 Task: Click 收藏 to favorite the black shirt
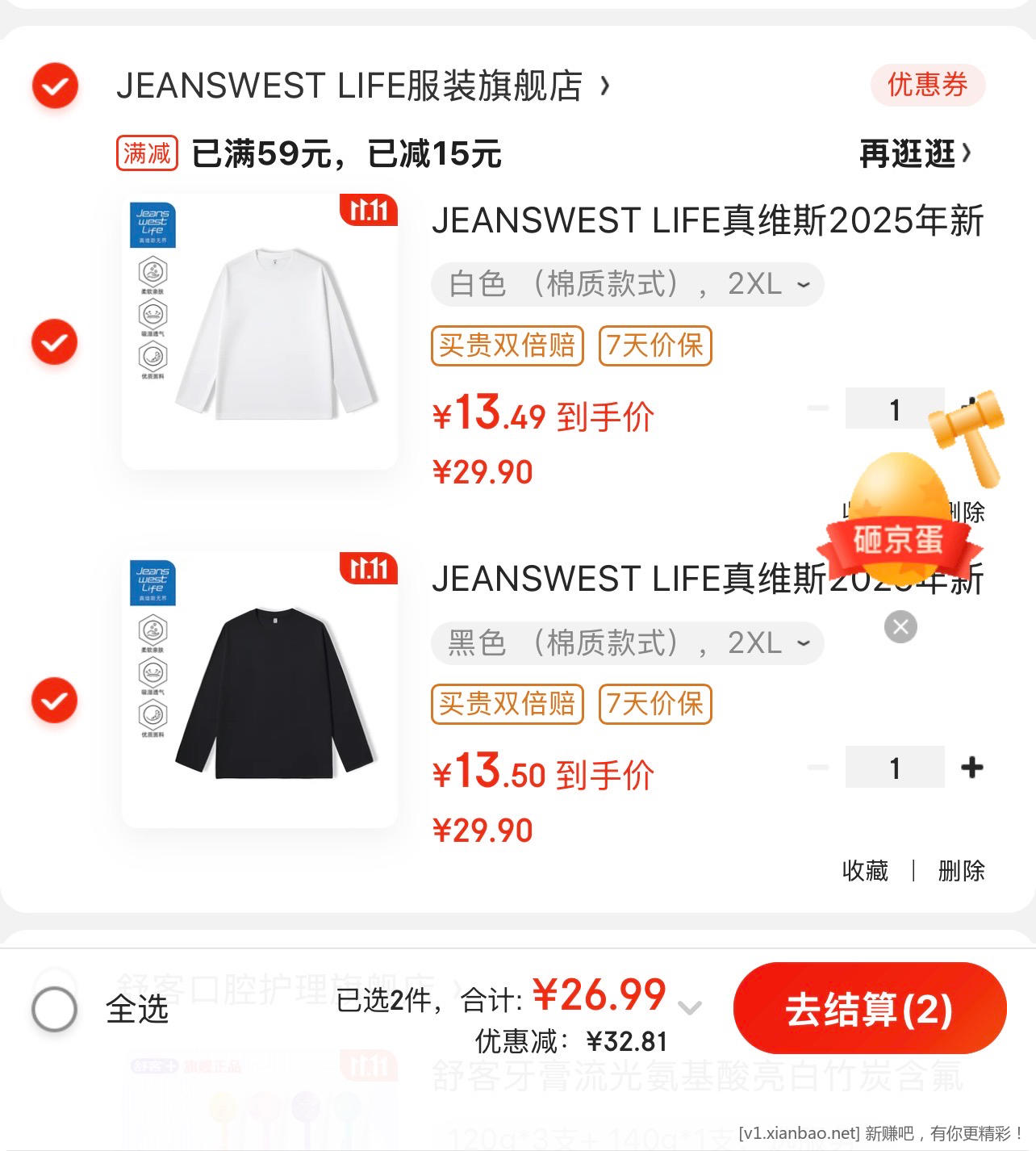[x=866, y=871]
